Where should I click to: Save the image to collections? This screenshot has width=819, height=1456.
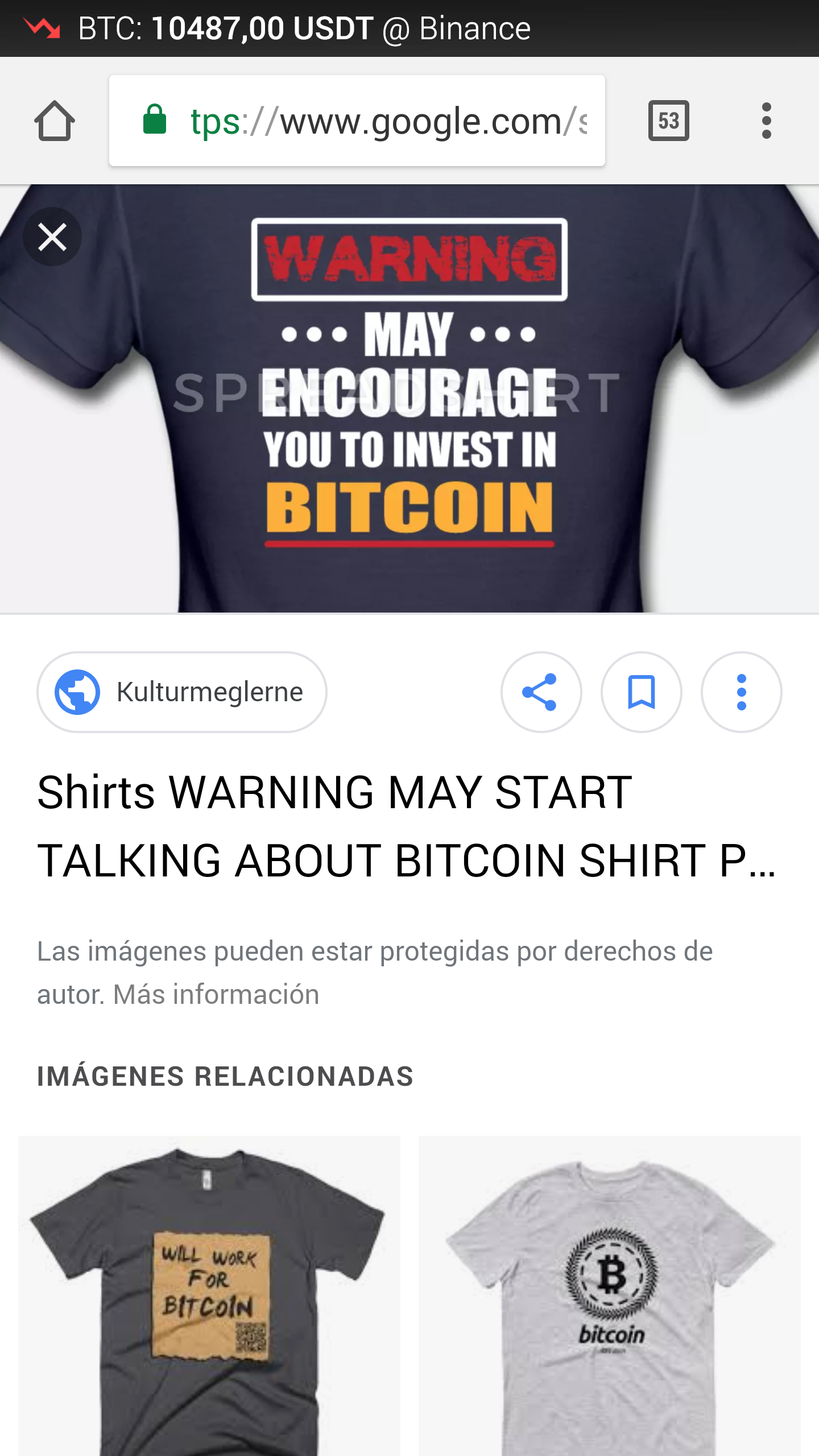point(641,692)
